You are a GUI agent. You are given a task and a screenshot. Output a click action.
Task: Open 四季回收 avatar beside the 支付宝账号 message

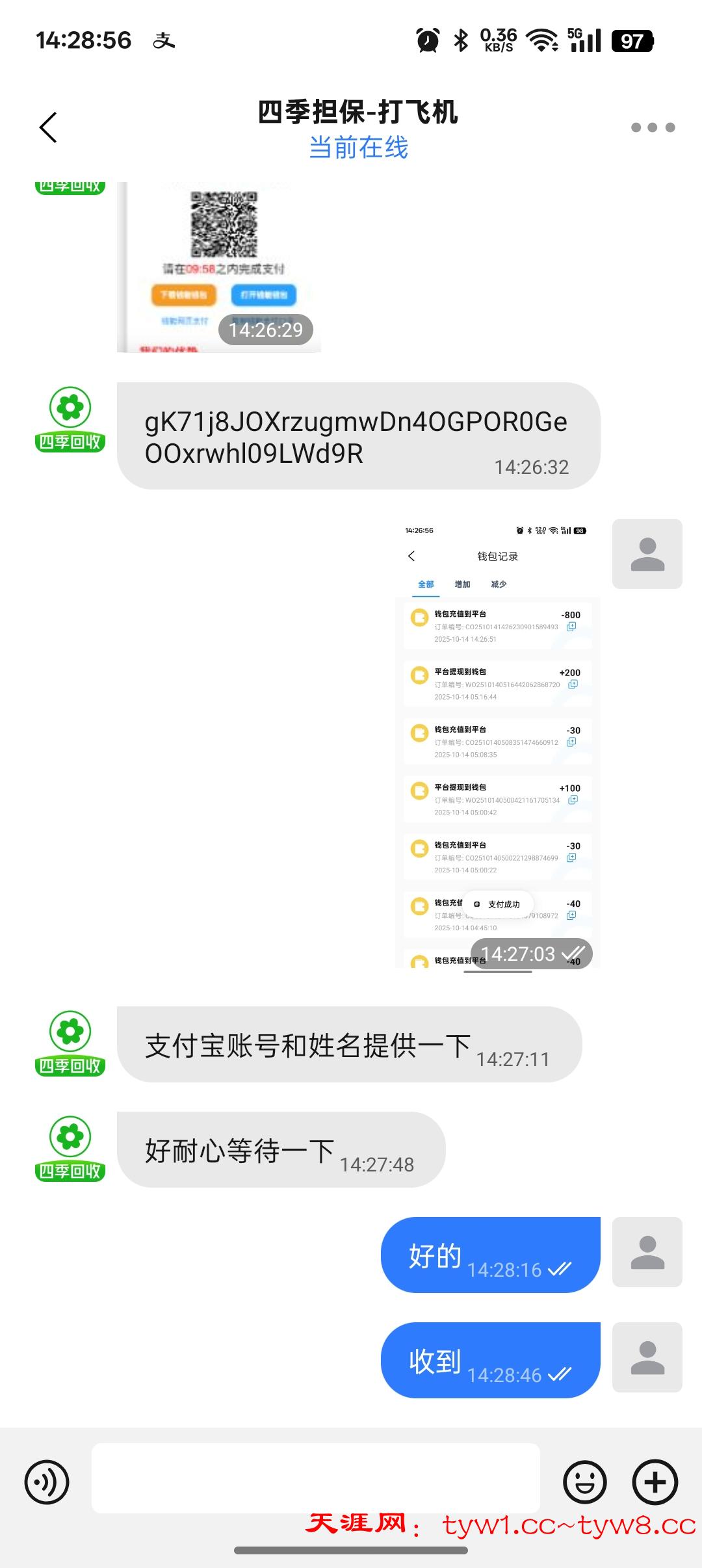click(x=70, y=1043)
